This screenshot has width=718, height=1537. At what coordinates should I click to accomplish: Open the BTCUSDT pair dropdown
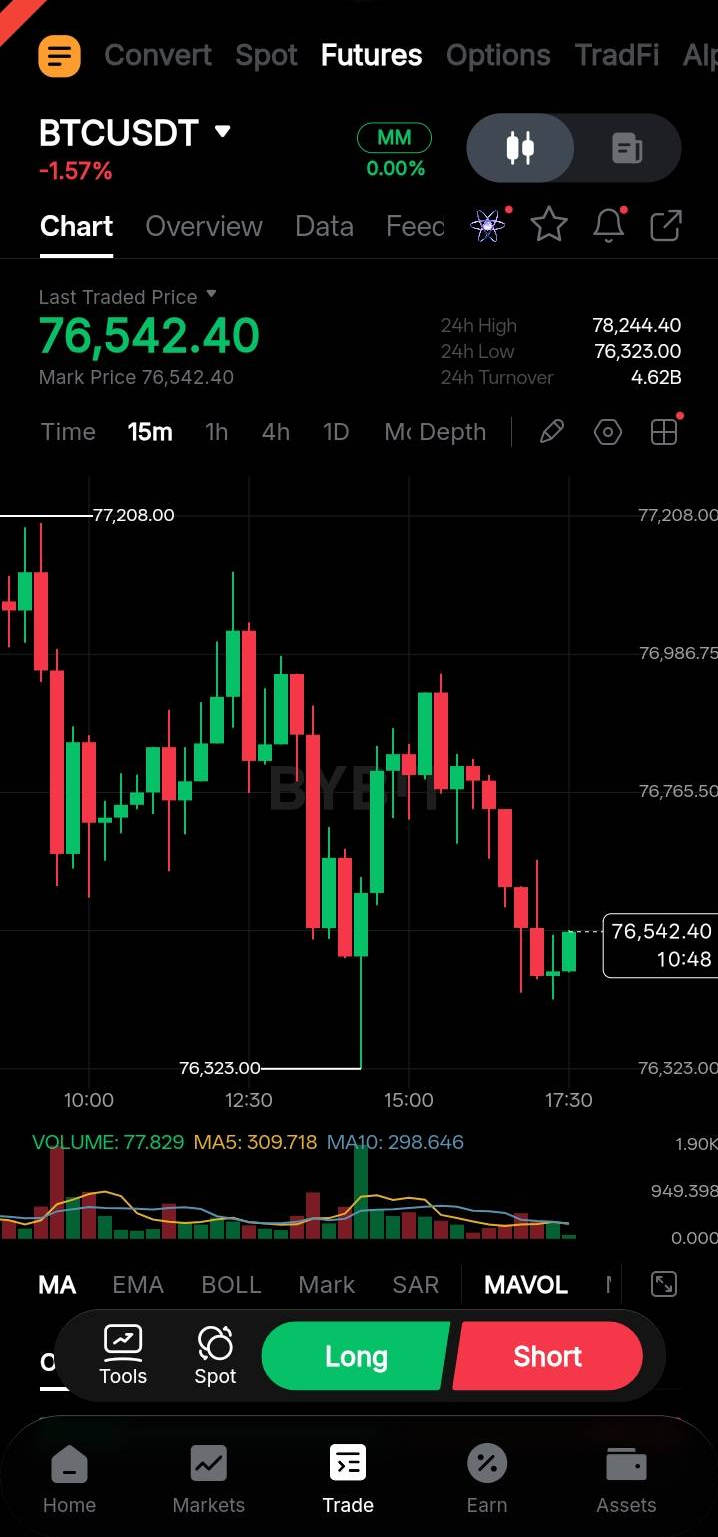coord(222,132)
